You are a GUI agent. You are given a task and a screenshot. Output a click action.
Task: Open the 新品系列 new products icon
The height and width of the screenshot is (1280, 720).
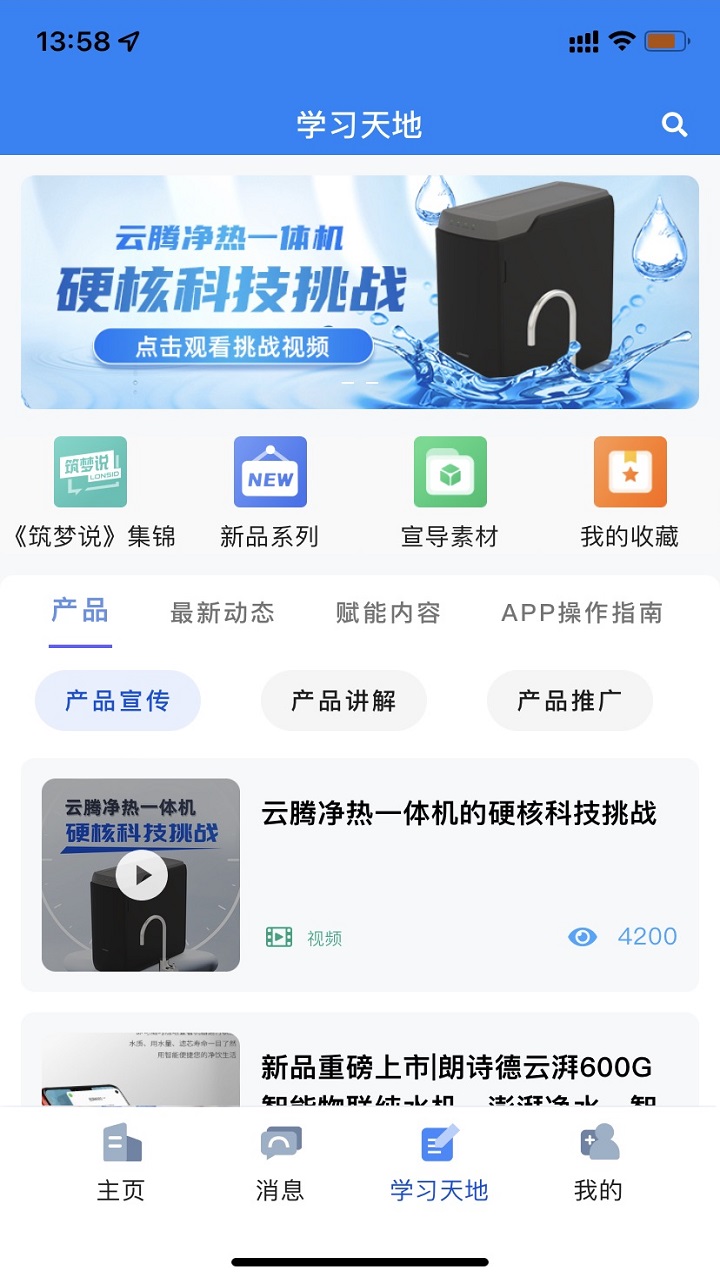click(x=270, y=473)
